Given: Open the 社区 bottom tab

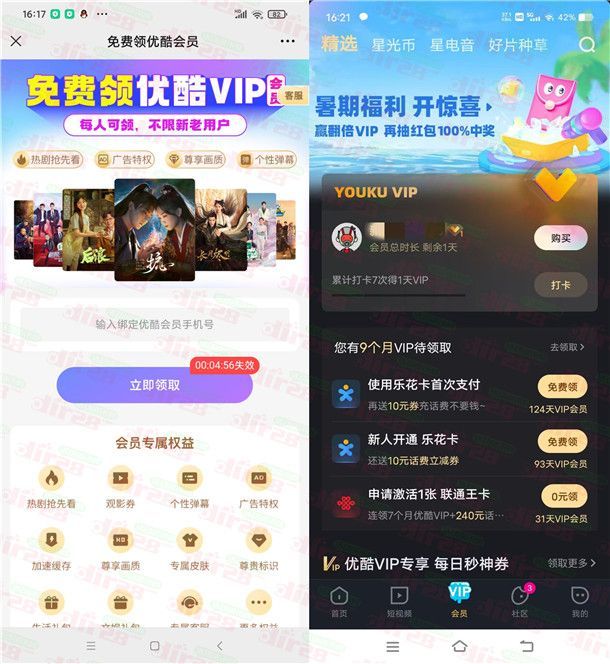Looking at the screenshot, I should [x=519, y=603].
